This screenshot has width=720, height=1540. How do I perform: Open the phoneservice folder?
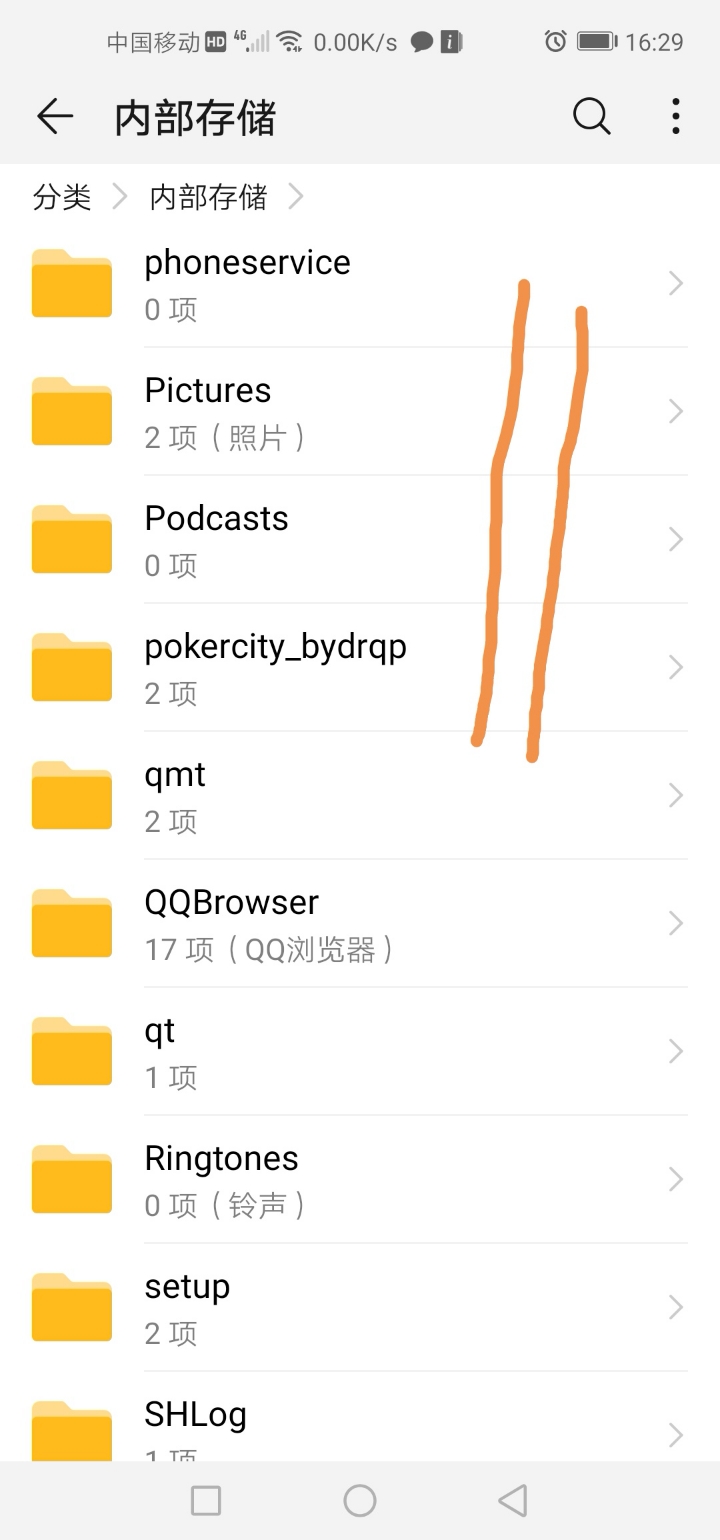point(360,284)
